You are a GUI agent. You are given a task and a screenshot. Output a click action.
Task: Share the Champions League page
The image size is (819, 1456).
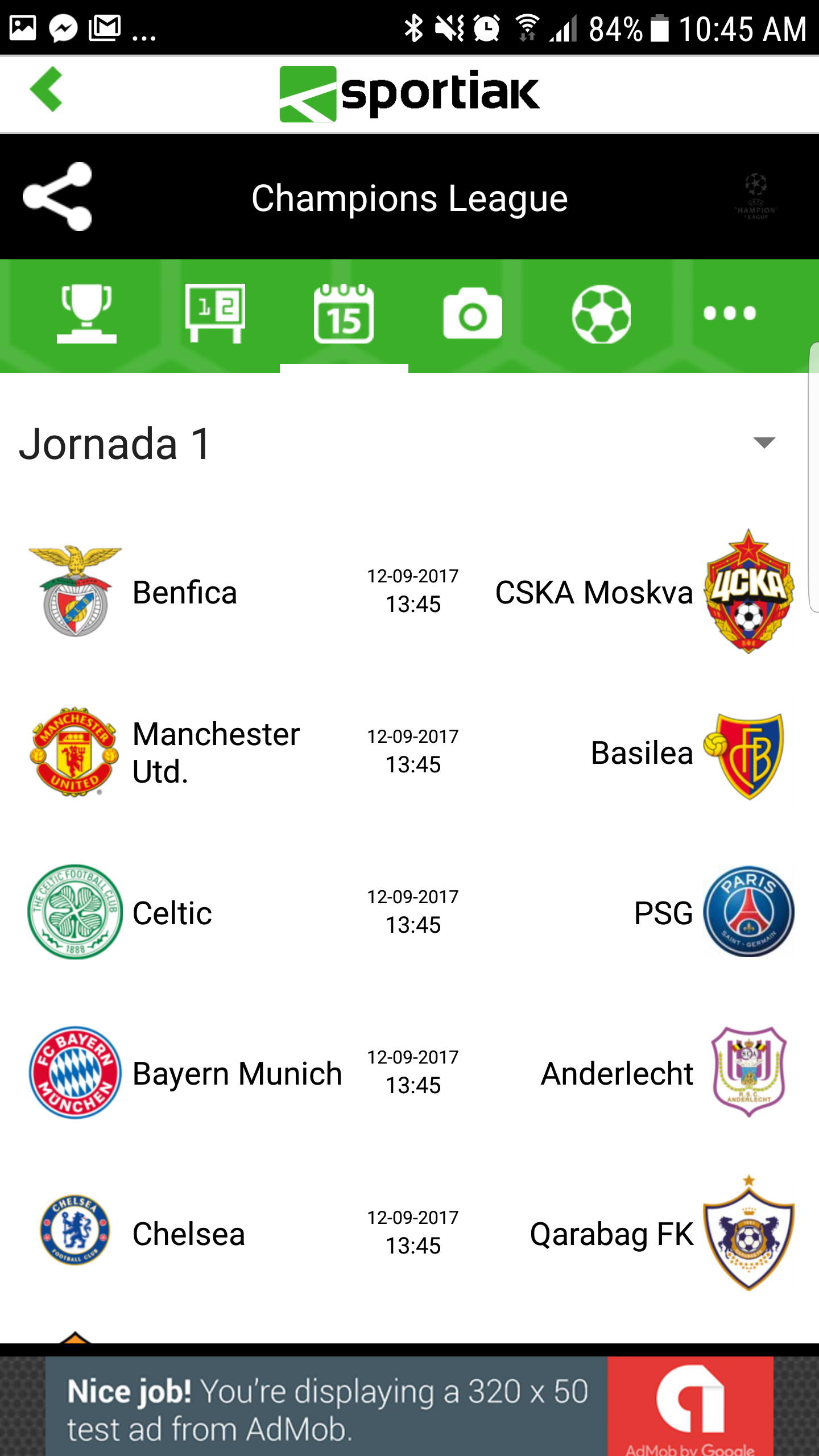57,197
